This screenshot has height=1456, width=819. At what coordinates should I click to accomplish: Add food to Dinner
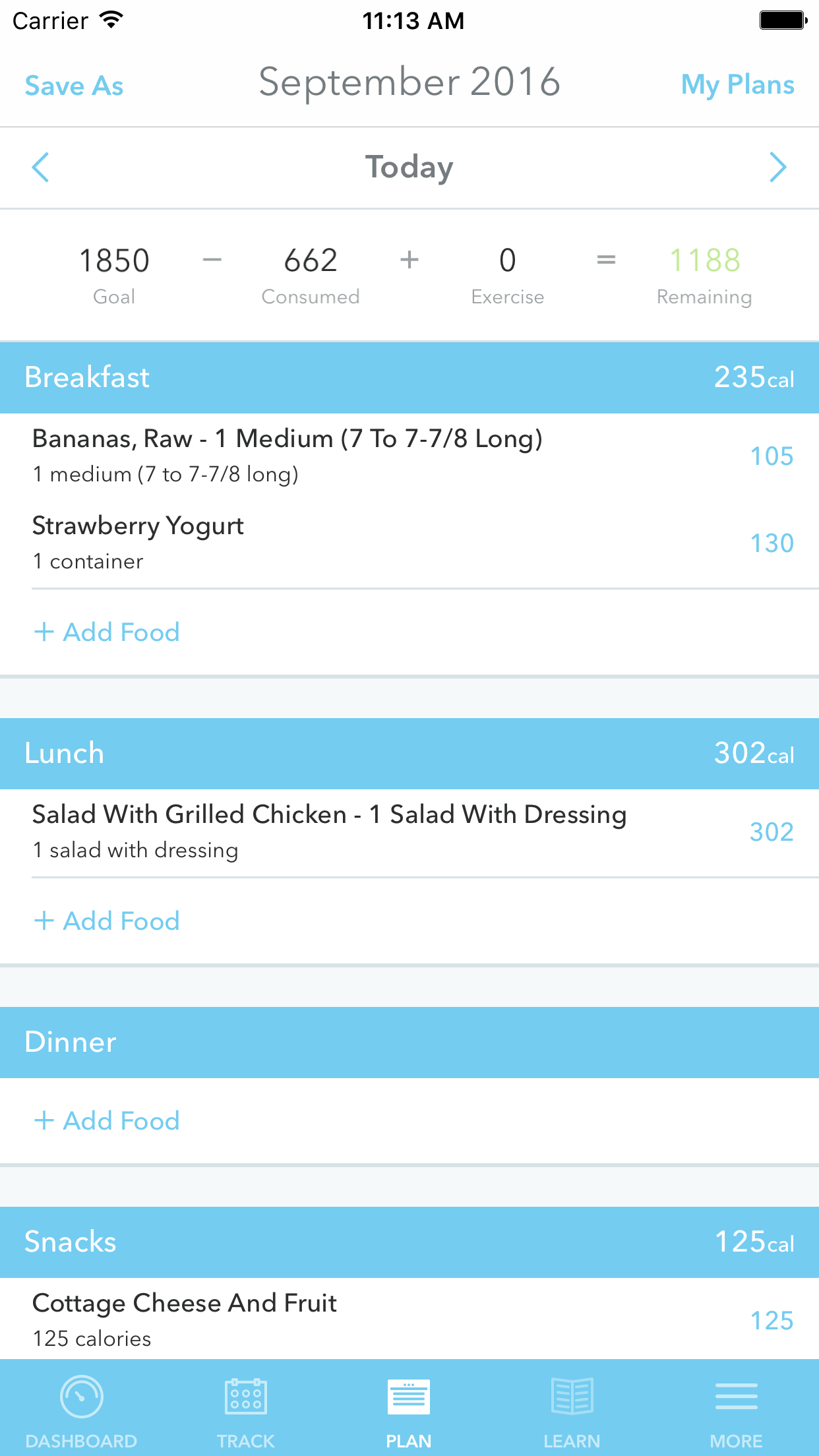(107, 1121)
